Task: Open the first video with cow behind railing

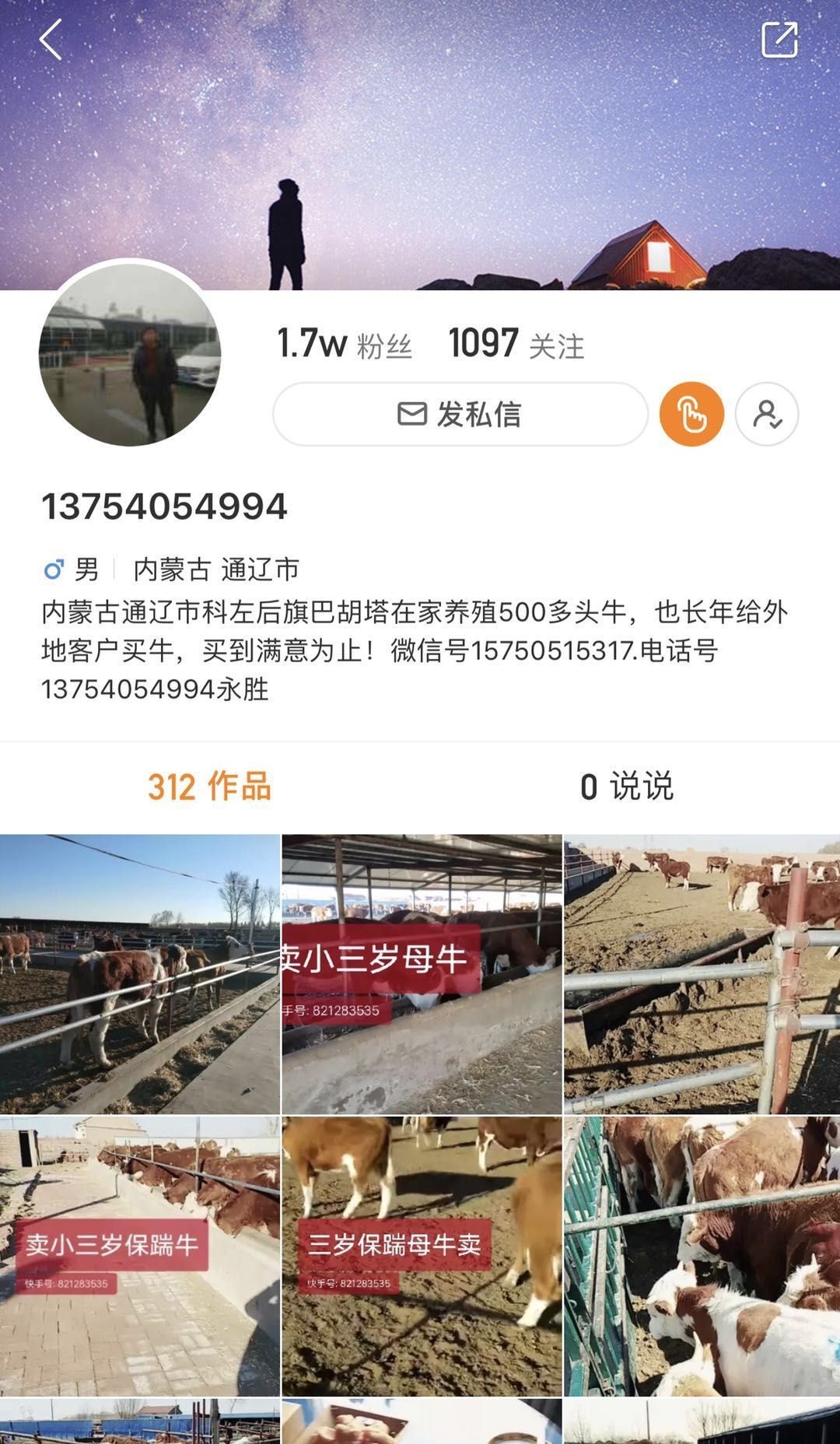Action: pyautogui.click(x=140, y=974)
